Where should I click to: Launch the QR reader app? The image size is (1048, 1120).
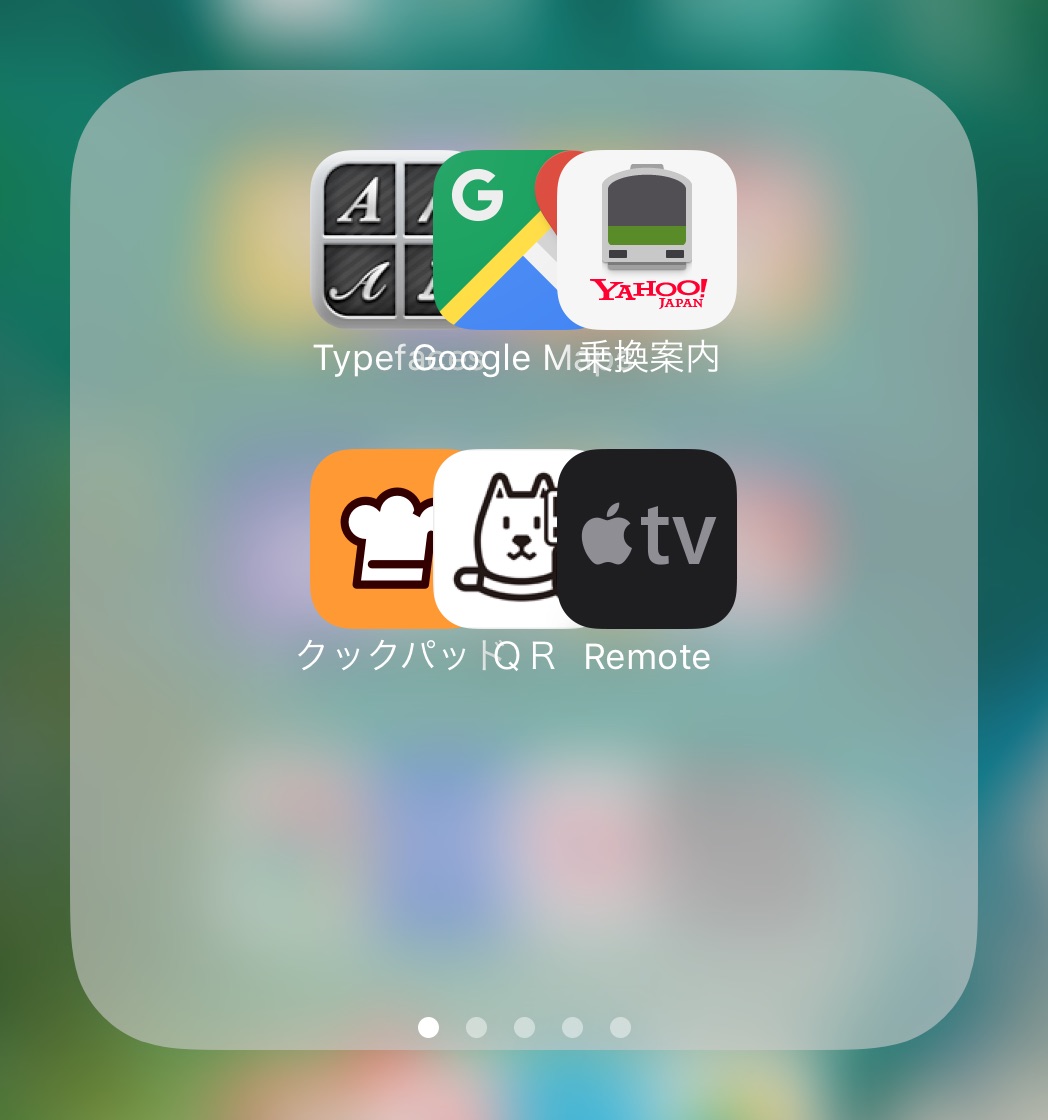coord(495,540)
